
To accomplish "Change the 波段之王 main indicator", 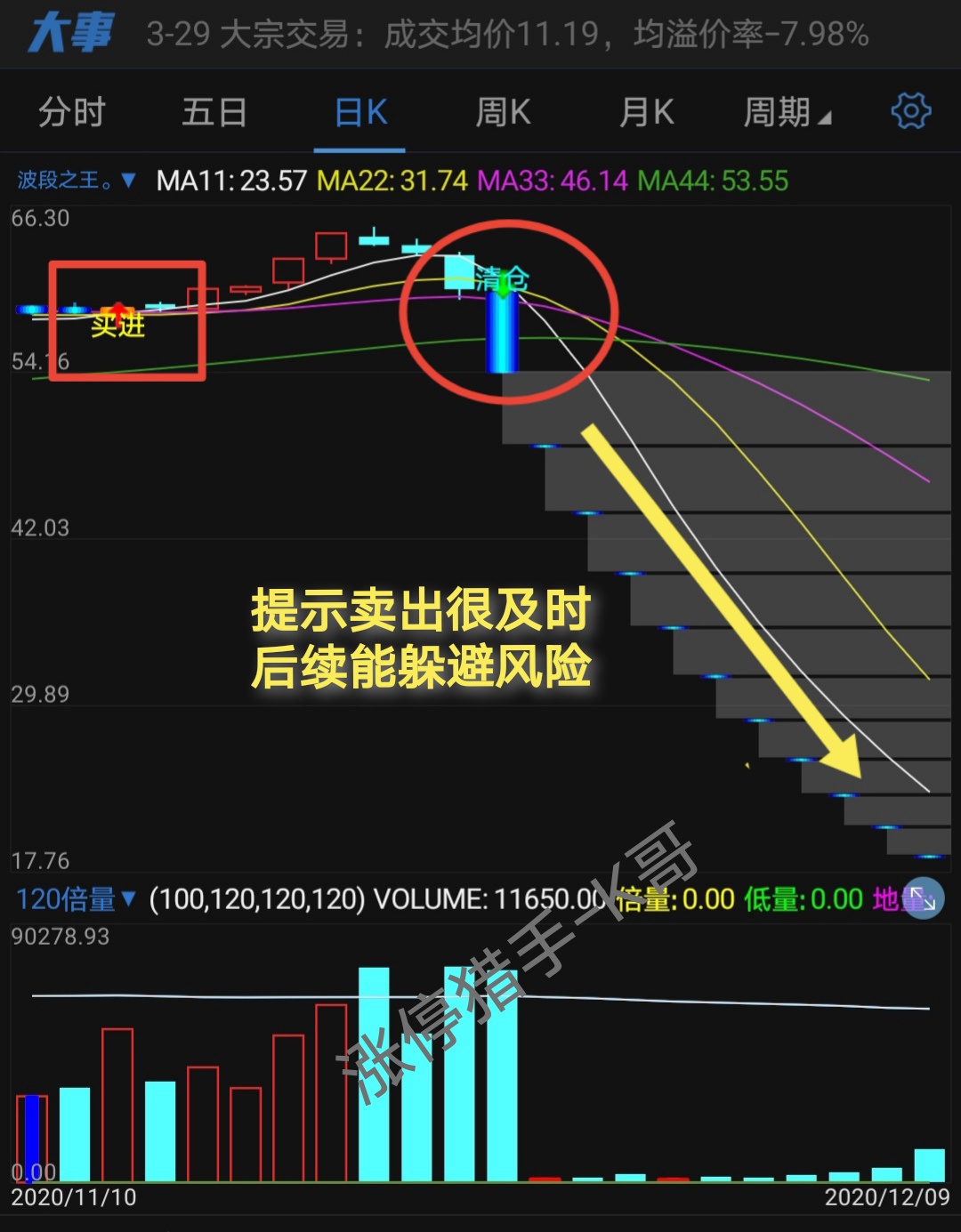I will tap(77, 181).
